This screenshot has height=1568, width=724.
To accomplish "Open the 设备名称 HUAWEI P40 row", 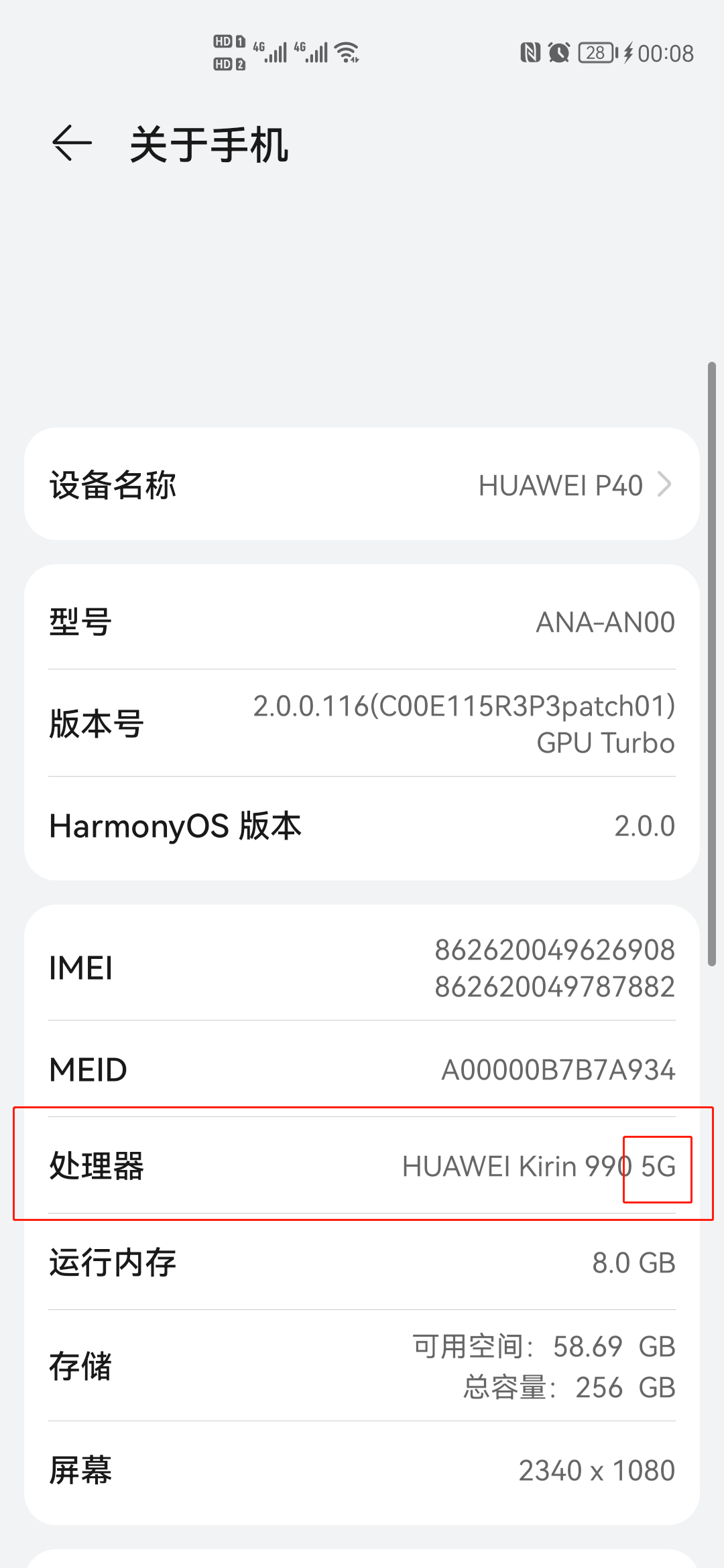I will (362, 484).
